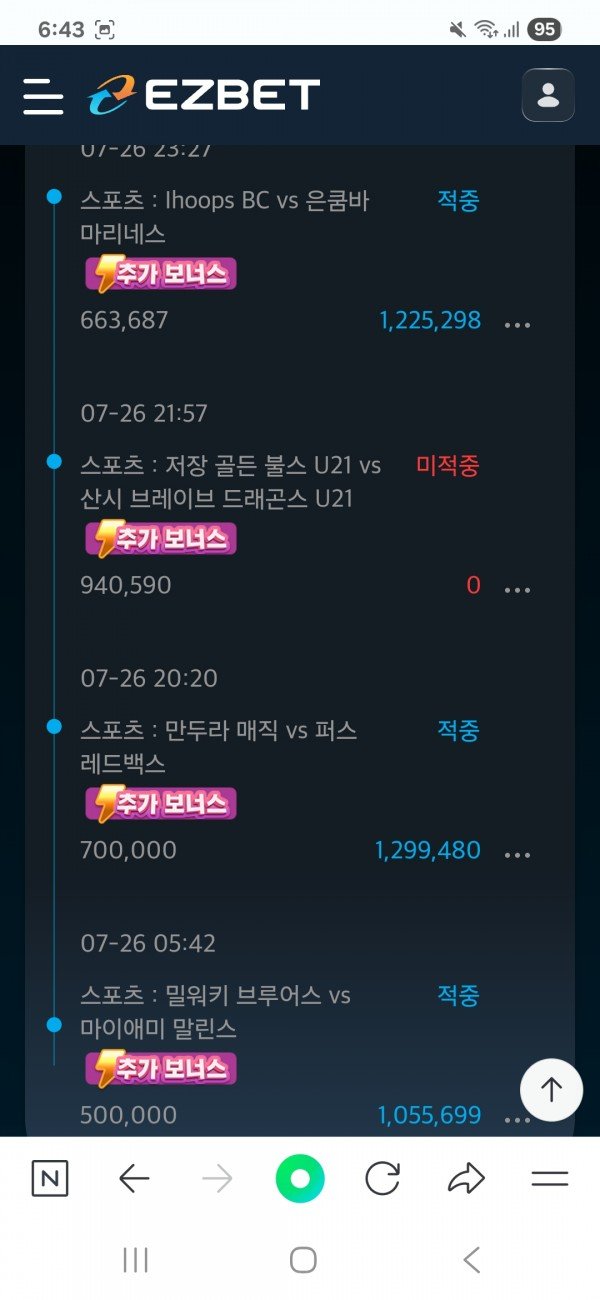Open more options for Ihoops BC bet
The width and height of the screenshot is (600, 1300).
pyautogui.click(x=517, y=324)
